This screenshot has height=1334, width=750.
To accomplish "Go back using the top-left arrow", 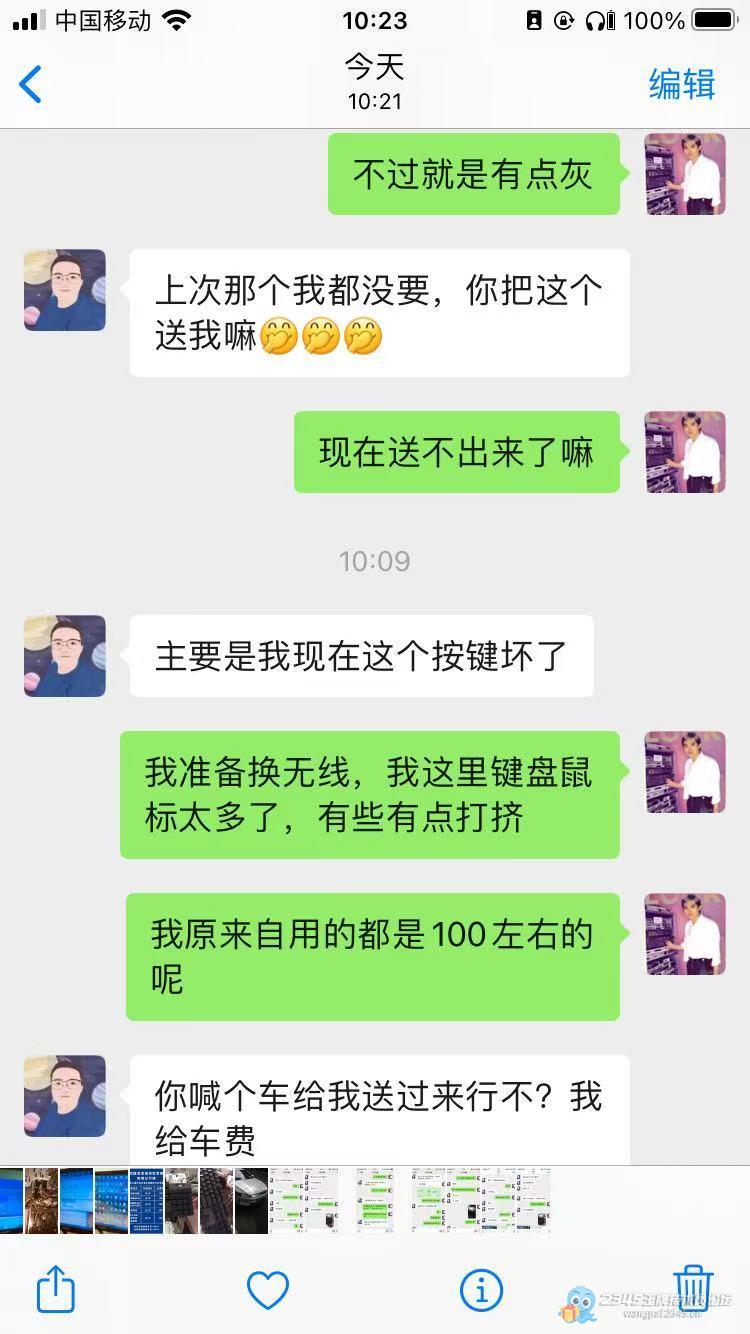I will point(31,85).
